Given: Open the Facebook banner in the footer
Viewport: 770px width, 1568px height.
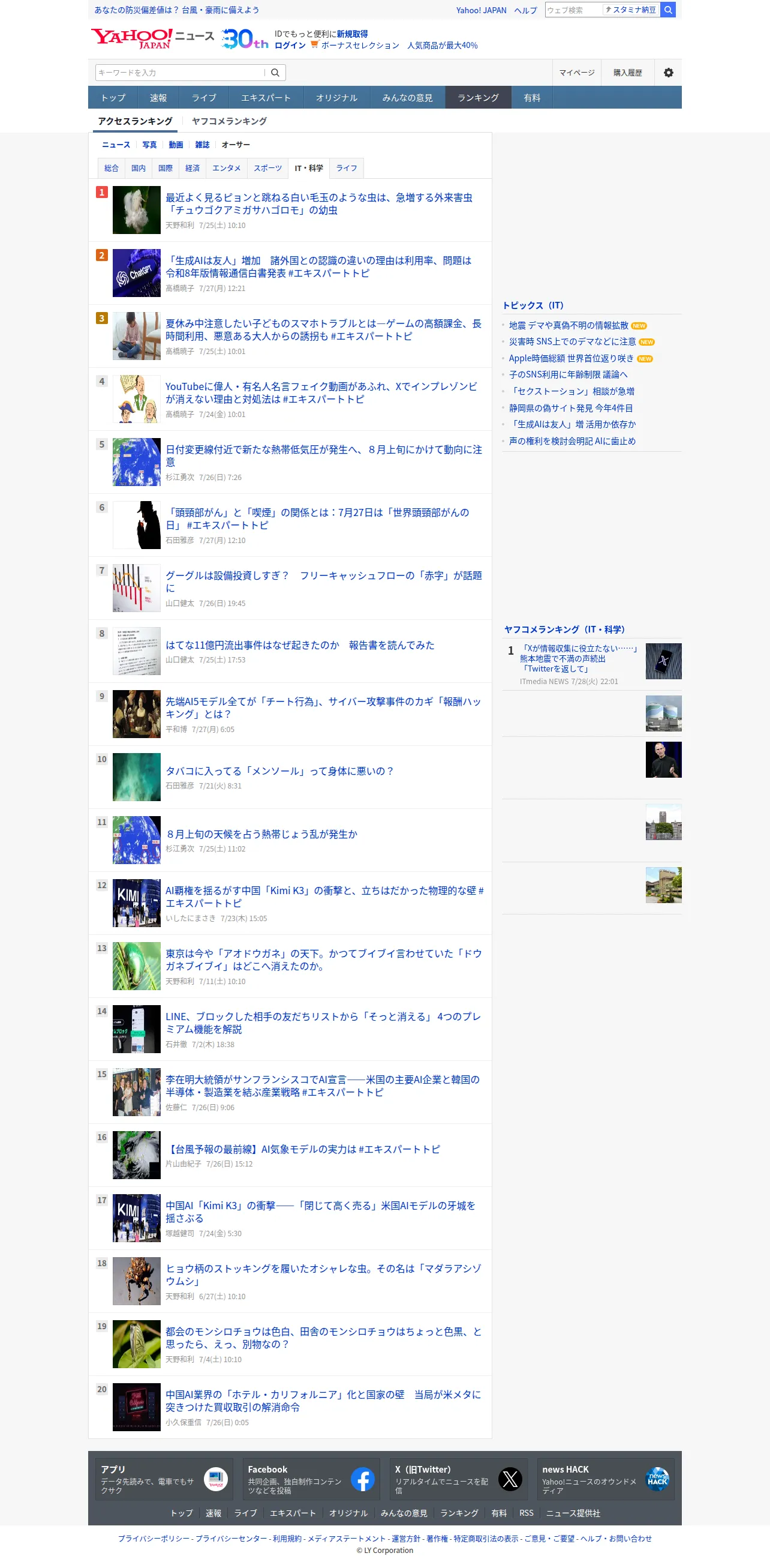Looking at the screenshot, I should coord(311,1479).
